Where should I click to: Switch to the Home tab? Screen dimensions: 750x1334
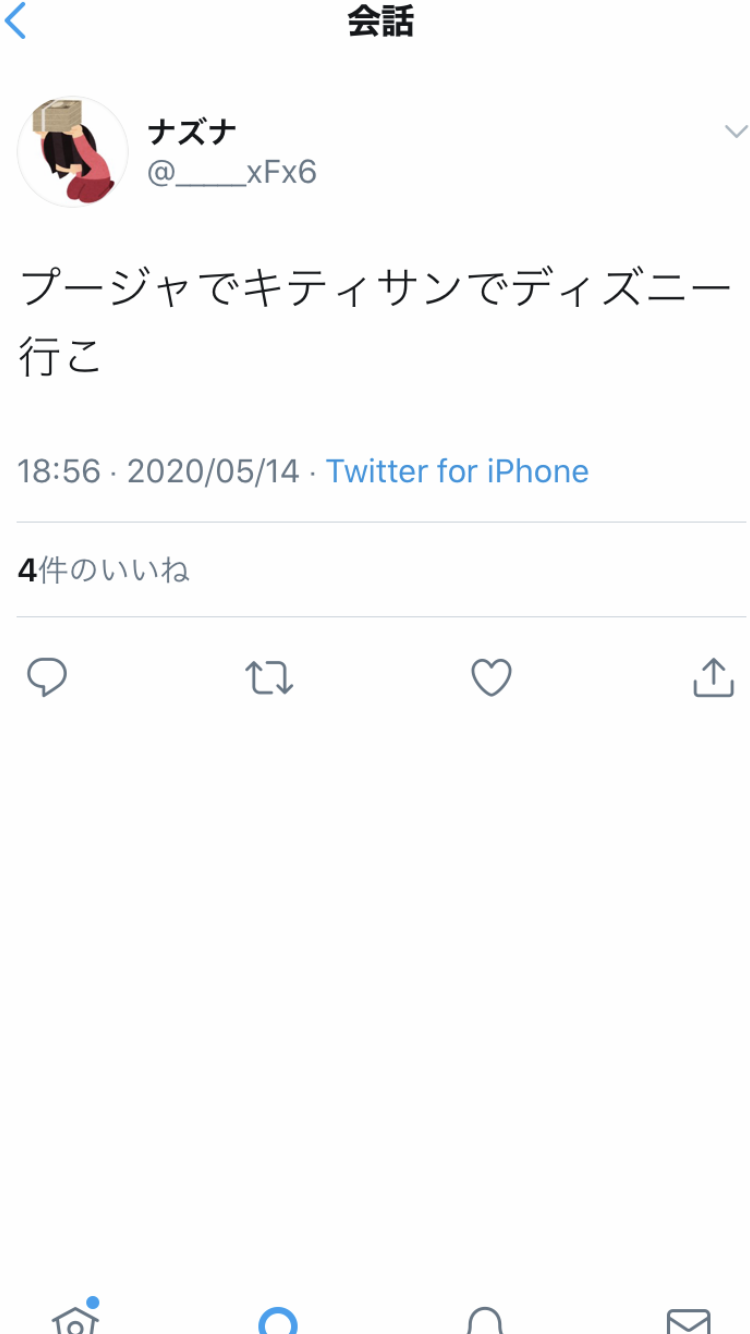75,1318
